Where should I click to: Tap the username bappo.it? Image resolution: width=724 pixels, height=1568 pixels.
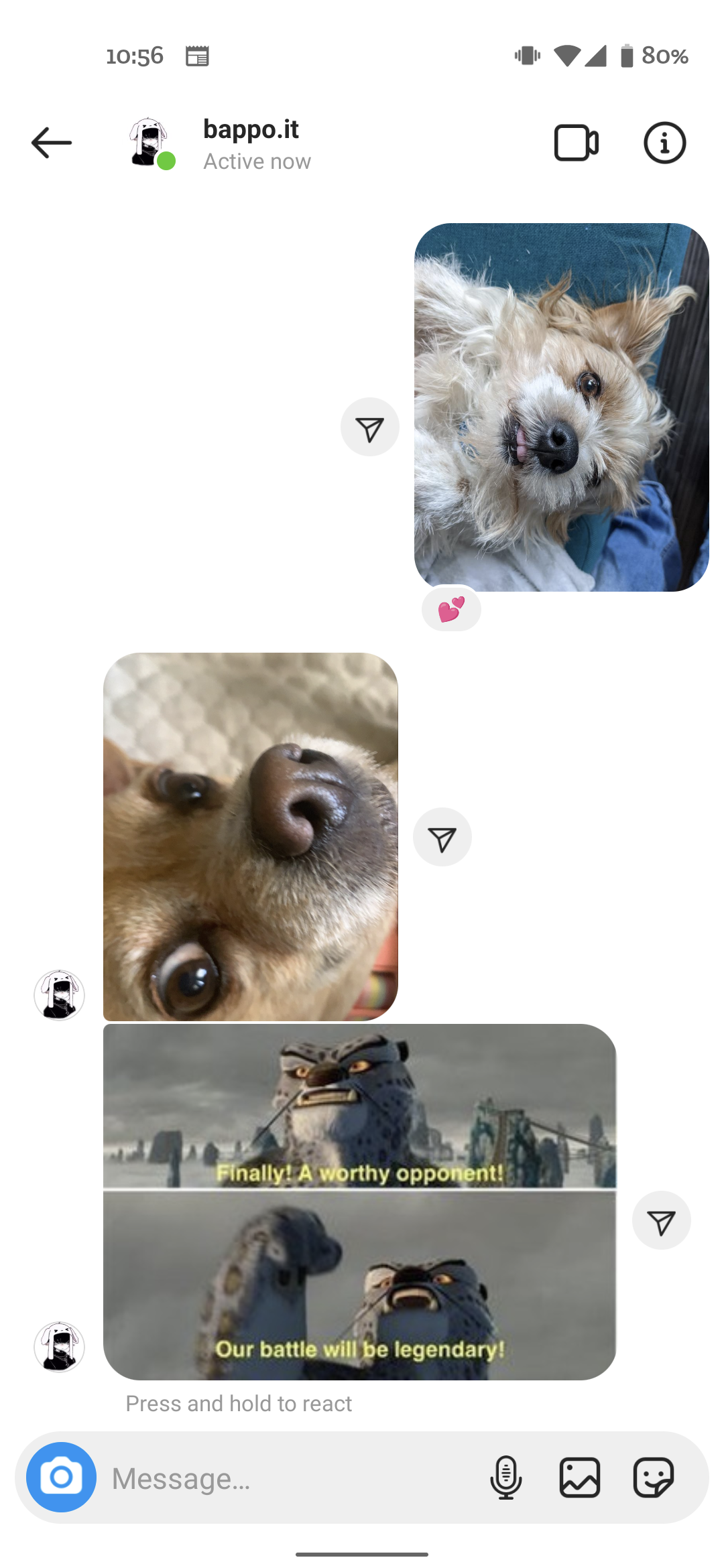tap(251, 129)
